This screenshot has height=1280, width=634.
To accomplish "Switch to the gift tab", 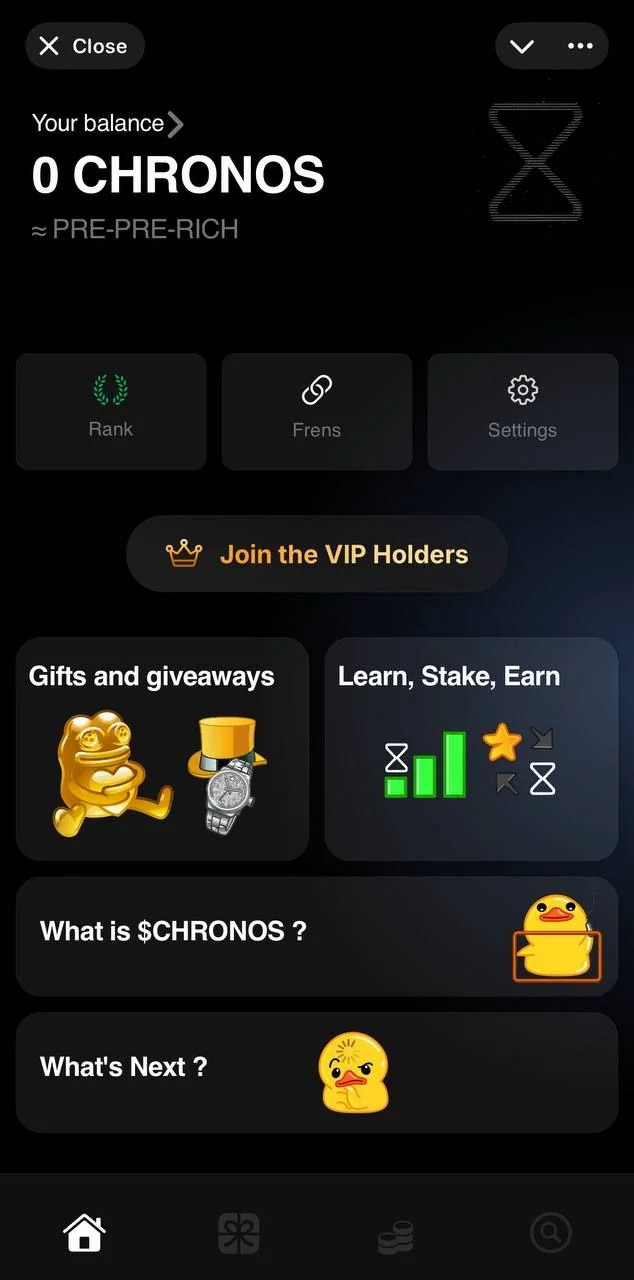I will tap(239, 1233).
